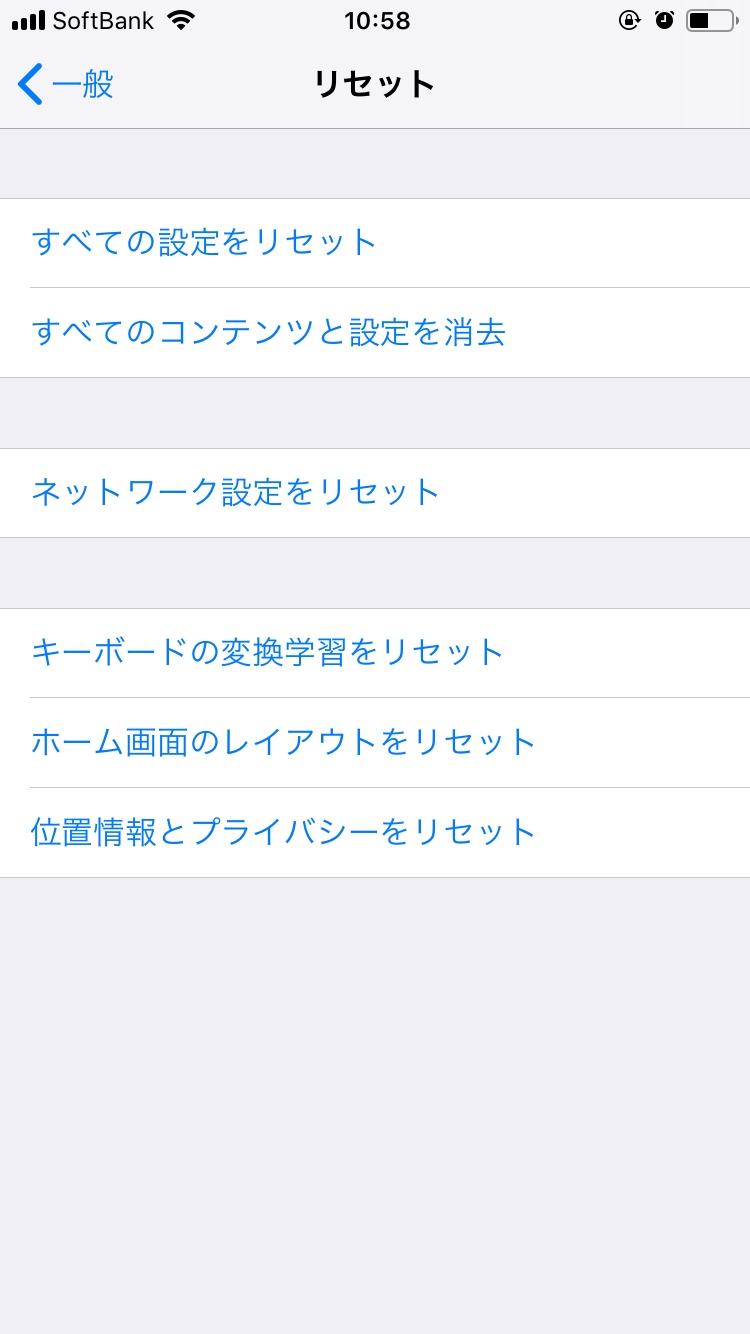The width and height of the screenshot is (750, 1334).
Task: Tap ネットワーク設定をリセット
Action: 375,493
